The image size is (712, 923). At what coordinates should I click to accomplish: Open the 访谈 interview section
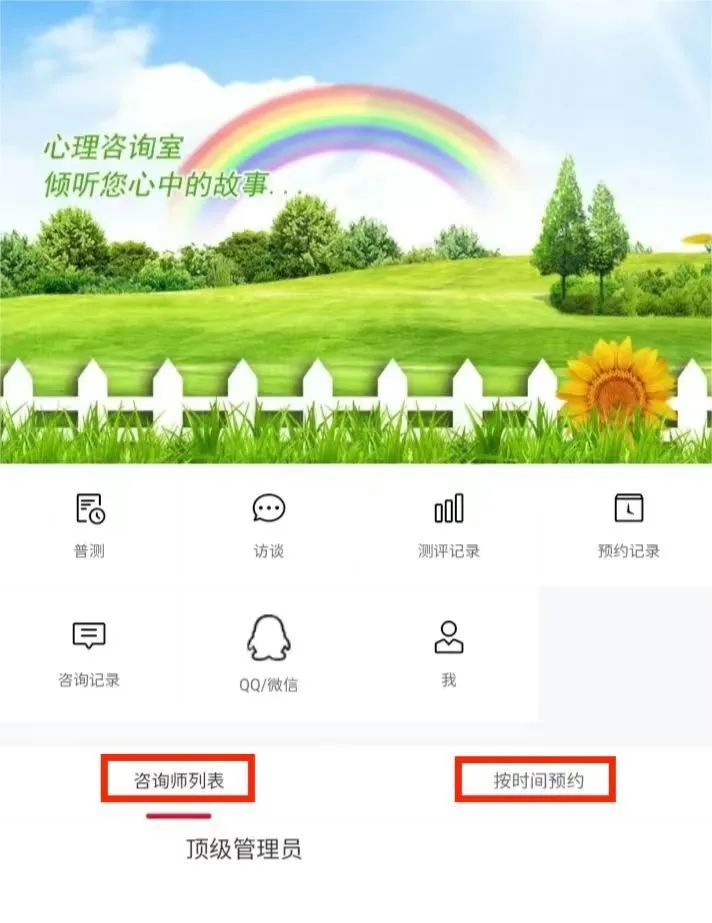coord(268,524)
